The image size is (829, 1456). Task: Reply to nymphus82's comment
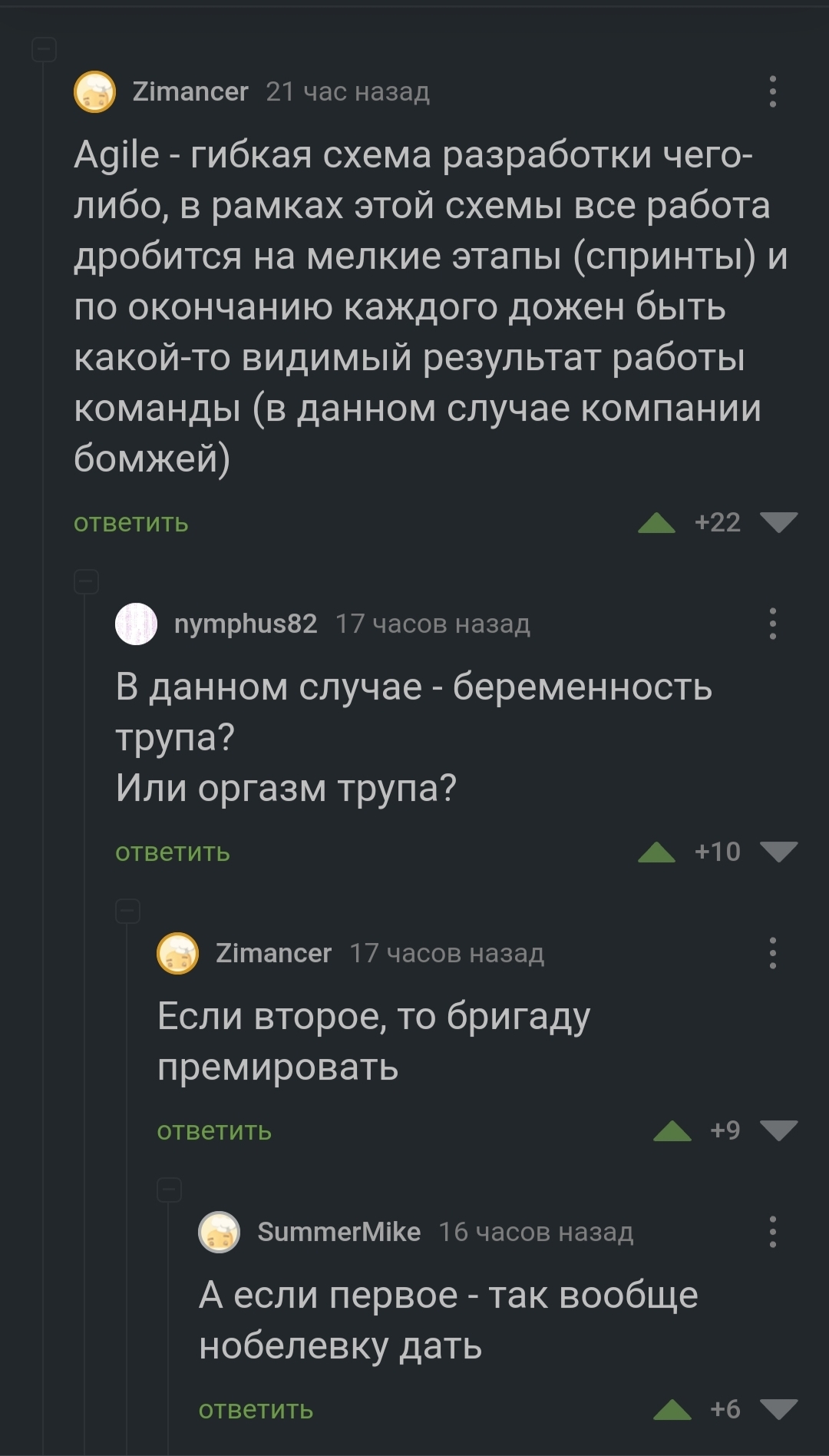pyautogui.click(x=172, y=852)
